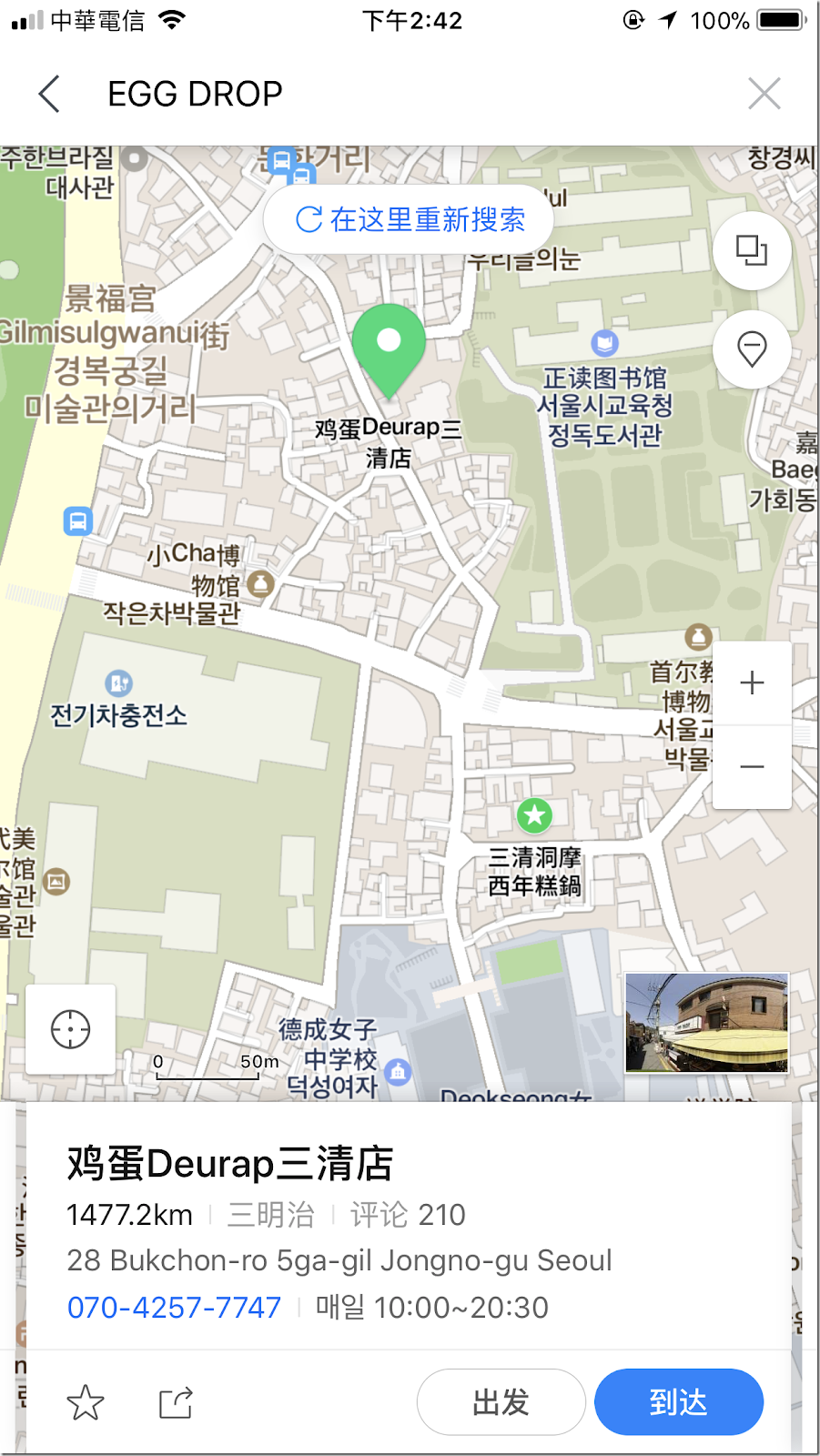Select the 三清洞摩西年糕鍋 starred marker

click(x=535, y=815)
